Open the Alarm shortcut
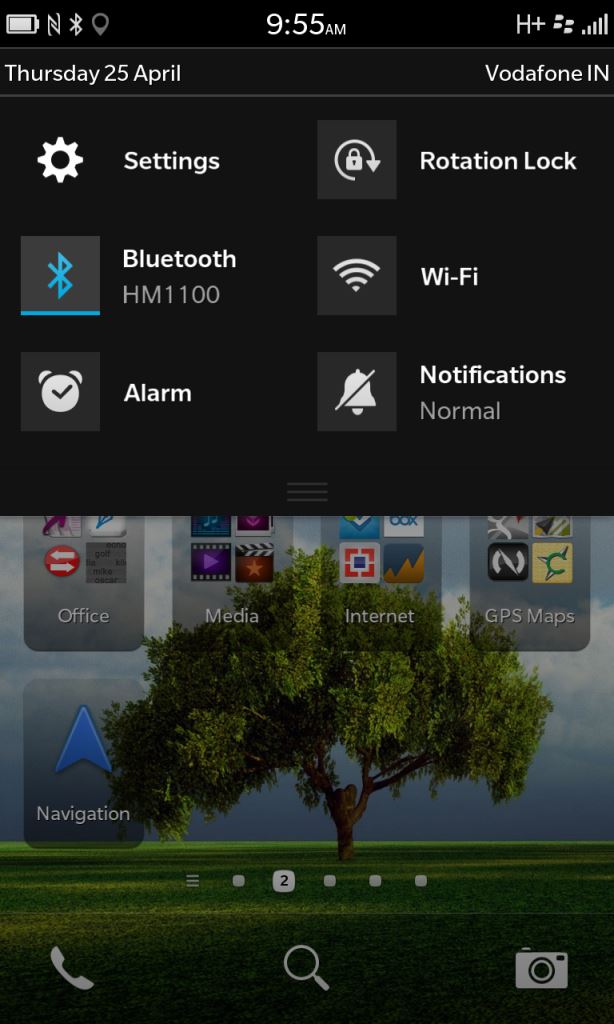Viewport: 614px width, 1024px height. click(x=60, y=391)
